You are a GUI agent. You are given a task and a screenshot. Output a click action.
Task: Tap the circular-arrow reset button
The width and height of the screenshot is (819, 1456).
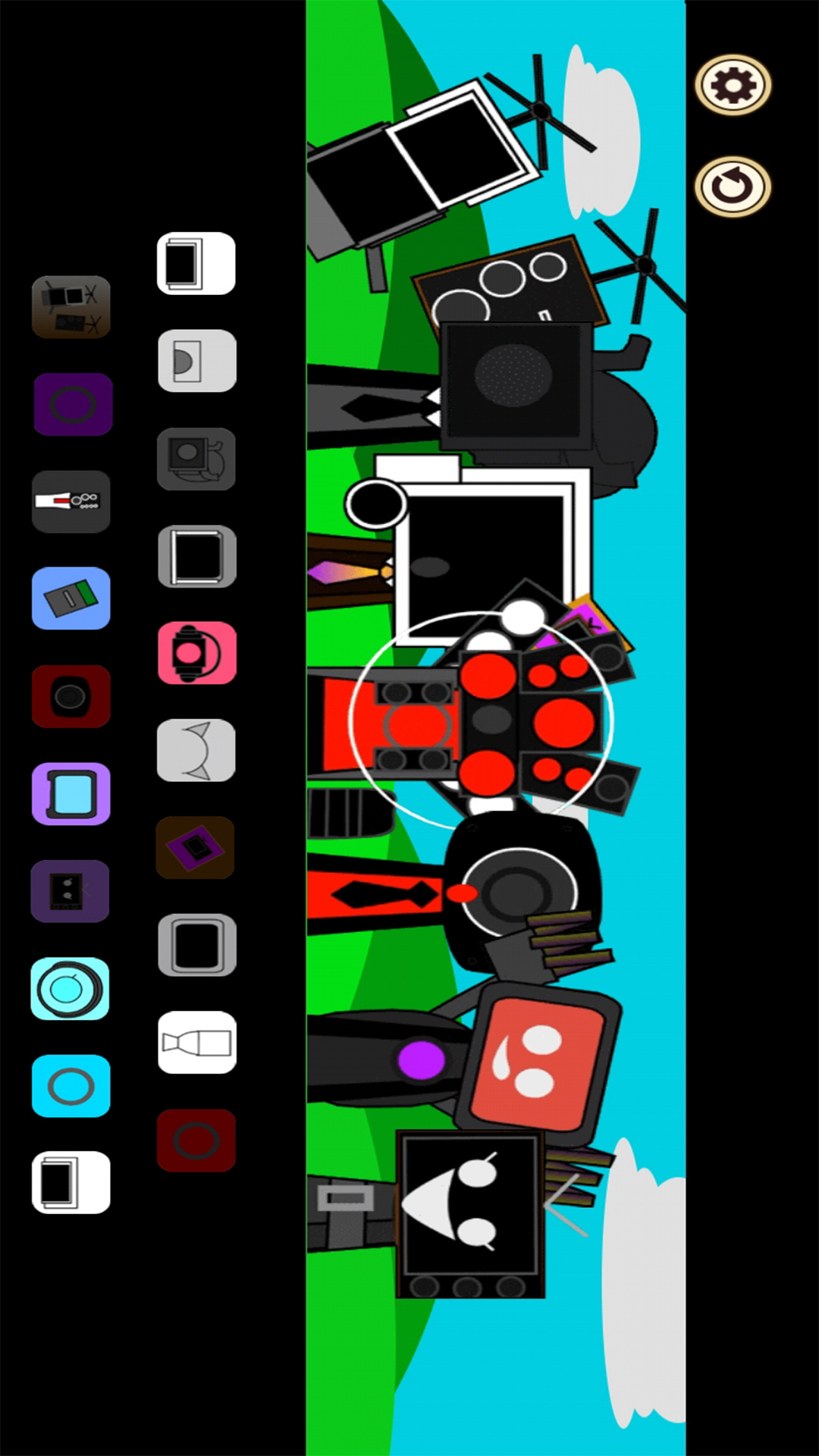click(733, 187)
